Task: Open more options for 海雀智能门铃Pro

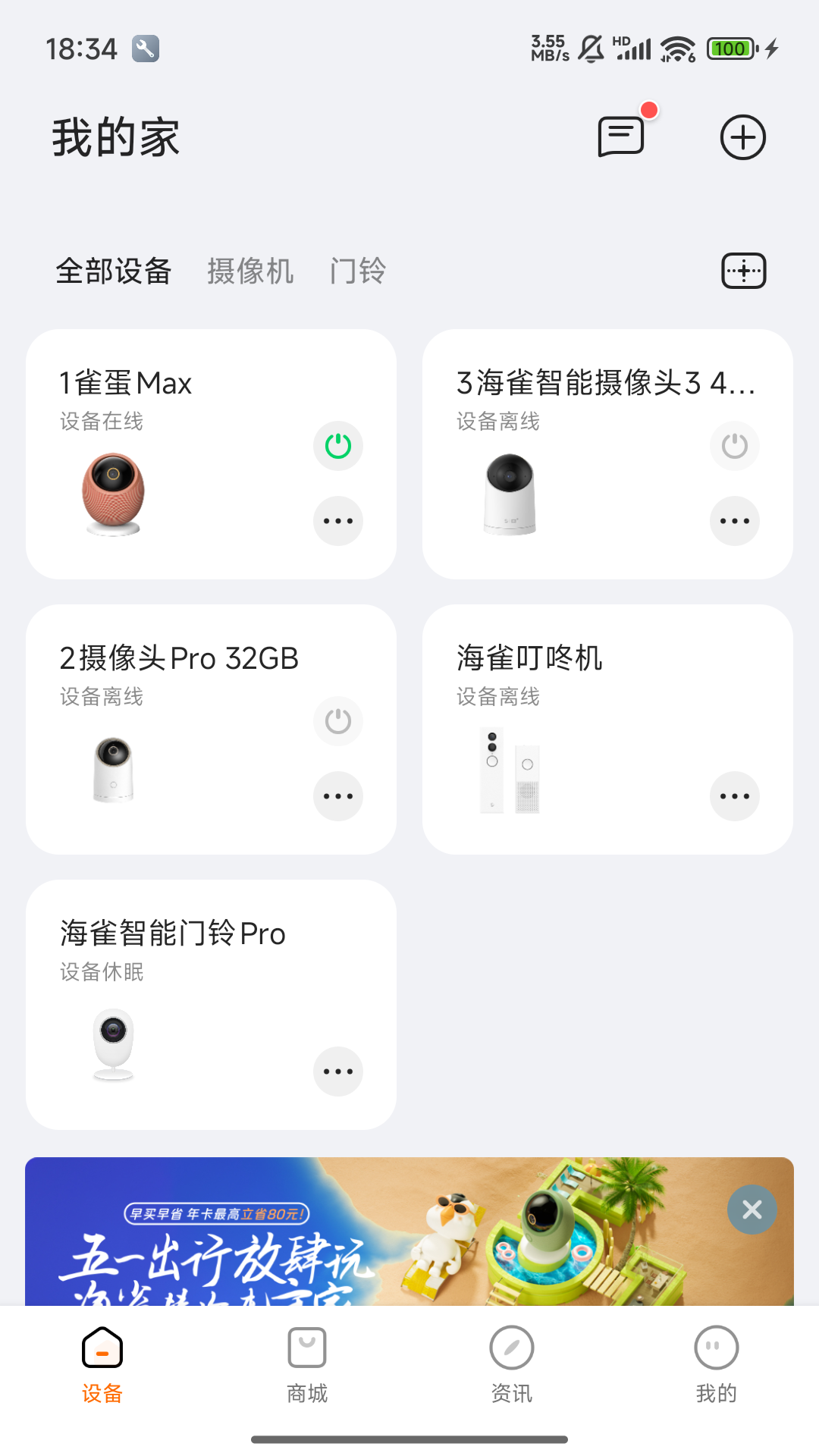Action: point(338,1072)
